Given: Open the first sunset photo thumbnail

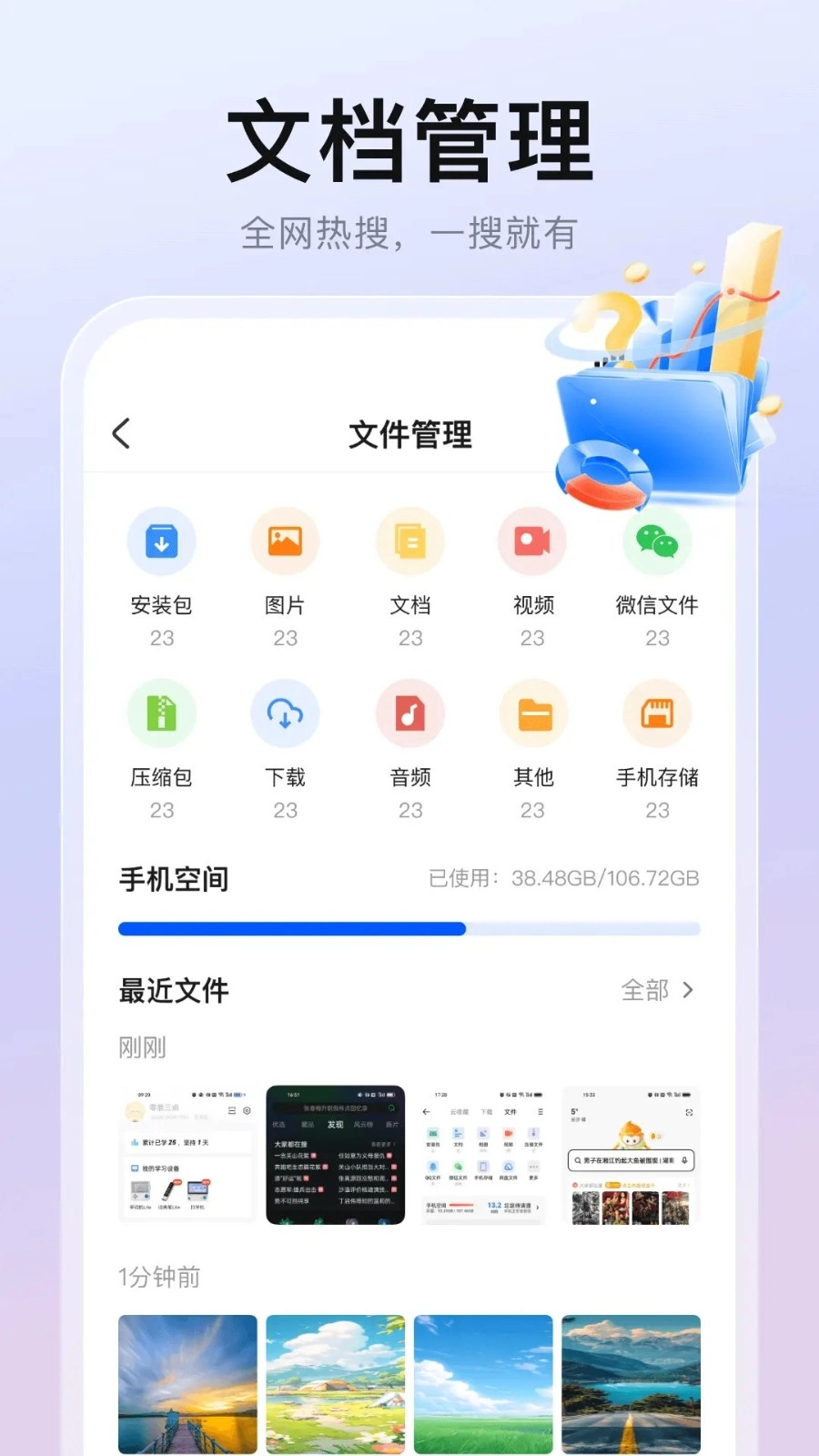Looking at the screenshot, I should (187, 1383).
